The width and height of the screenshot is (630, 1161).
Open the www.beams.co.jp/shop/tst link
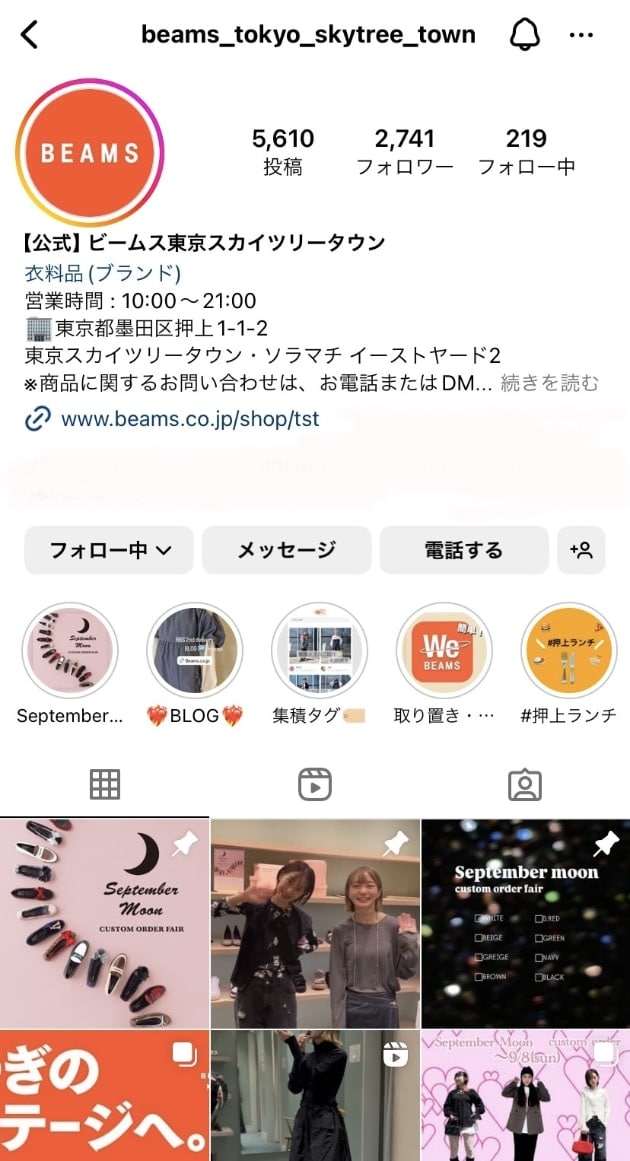tap(190, 419)
